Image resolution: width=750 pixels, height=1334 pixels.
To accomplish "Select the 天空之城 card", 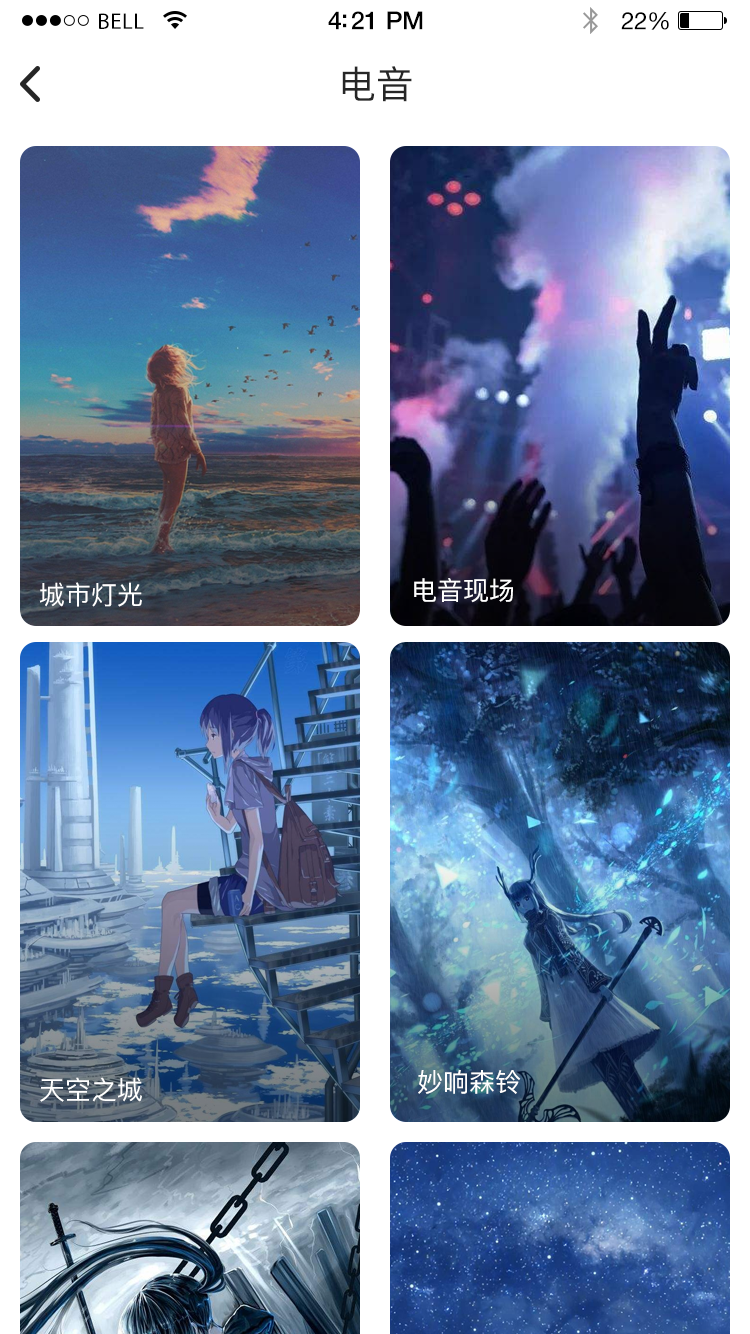I will point(190,882).
